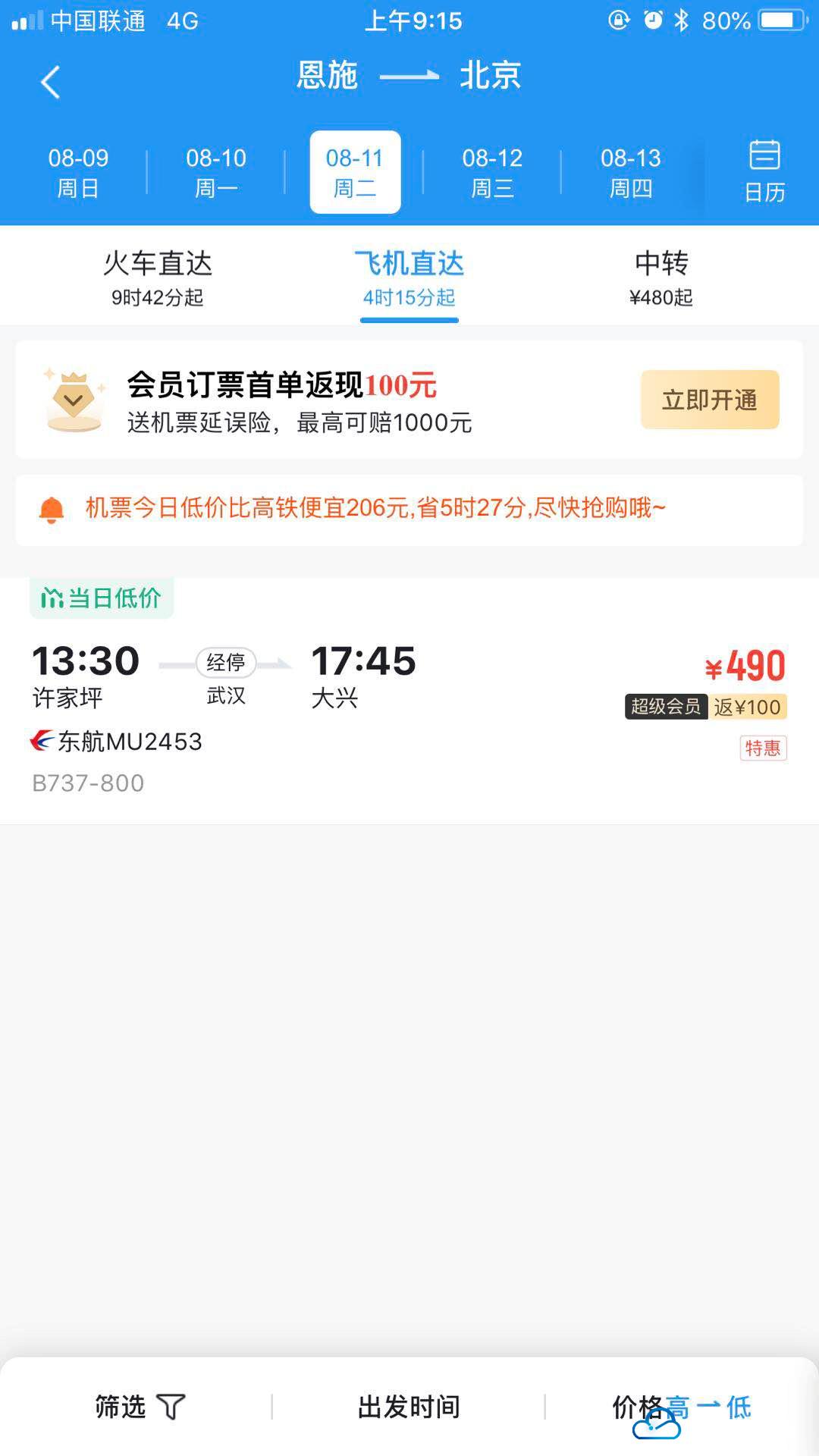Open the 日历 calendar picker
The width and height of the screenshot is (819, 1456).
click(x=764, y=172)
